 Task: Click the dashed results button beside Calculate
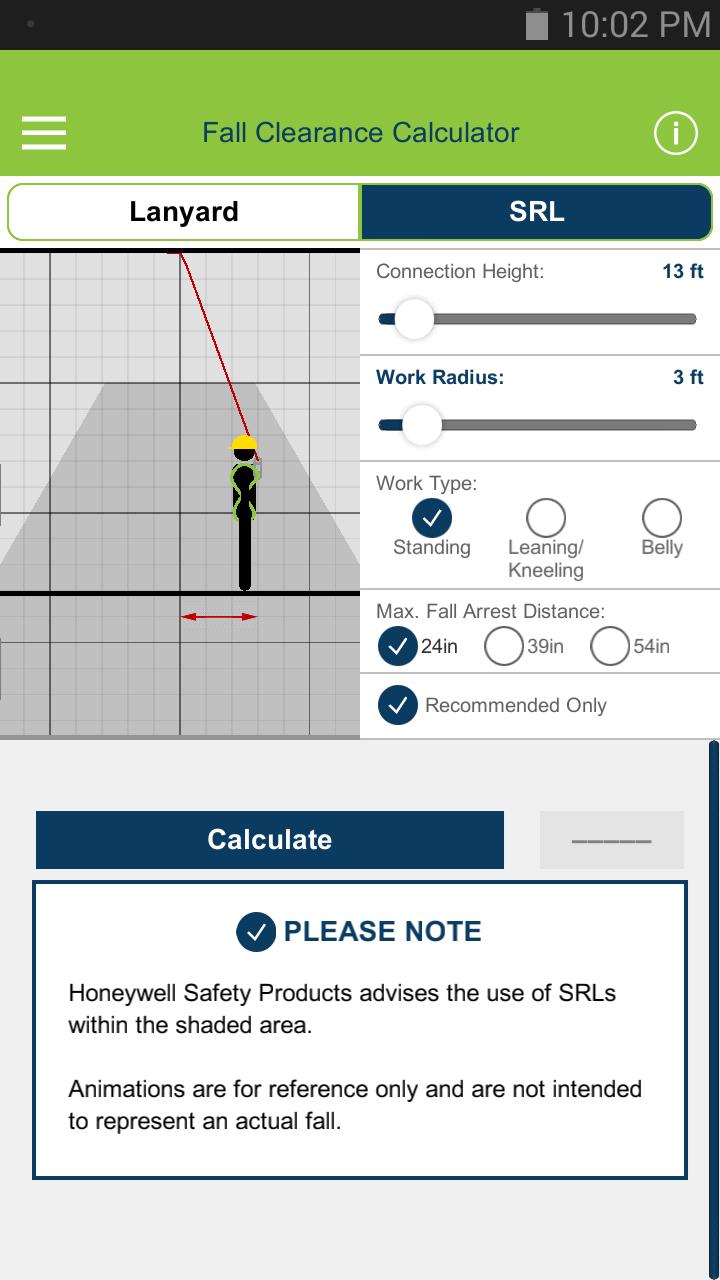point(611,840)
